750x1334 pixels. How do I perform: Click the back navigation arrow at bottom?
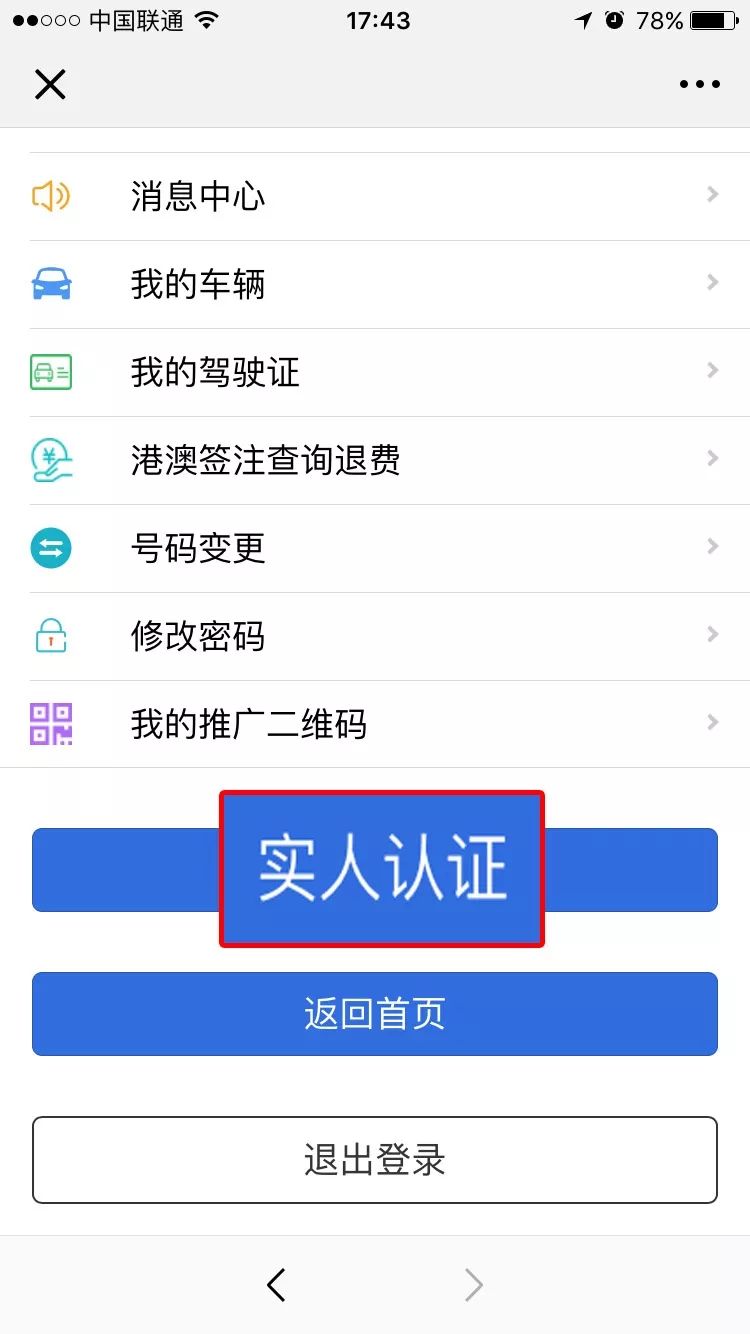click(276, 1285)
